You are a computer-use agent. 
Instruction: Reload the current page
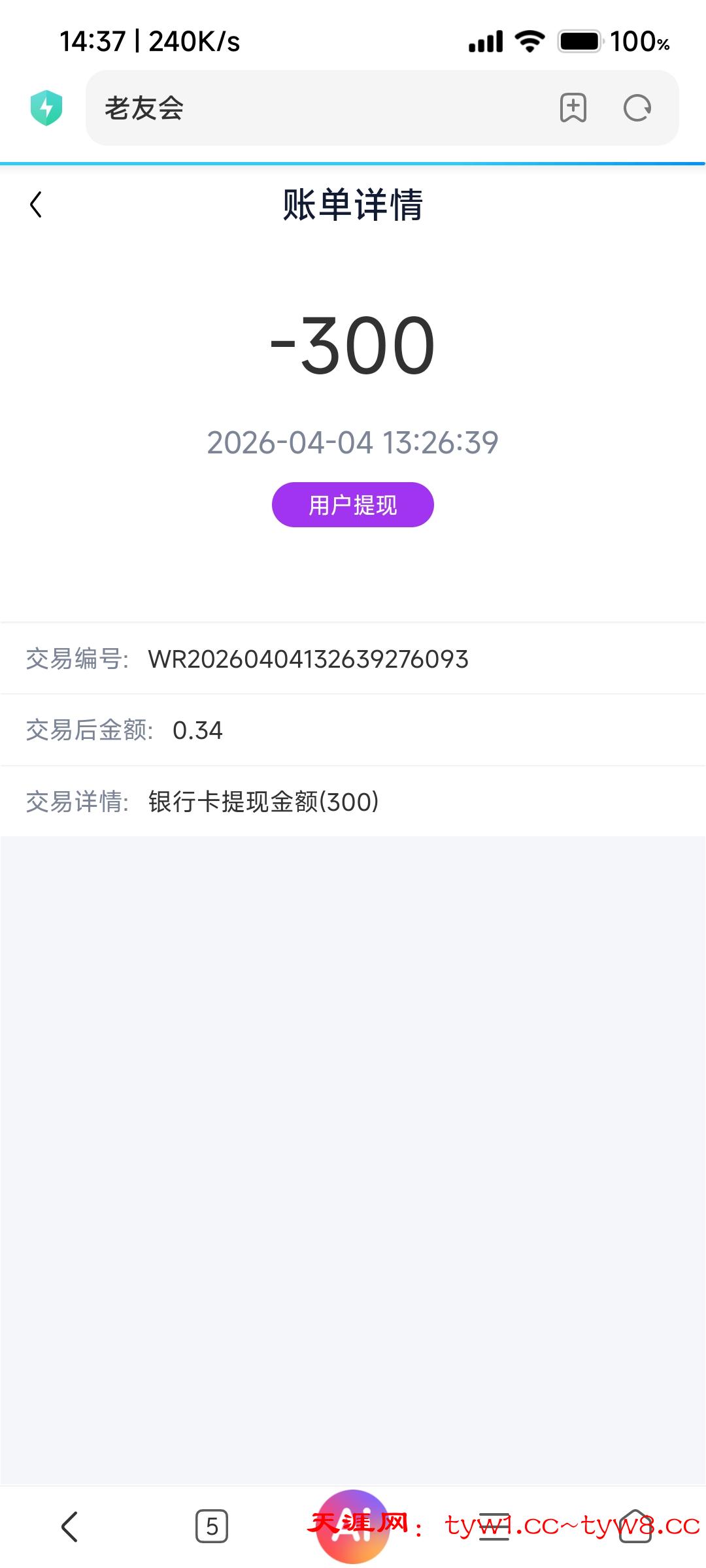[x=637, y=108]
